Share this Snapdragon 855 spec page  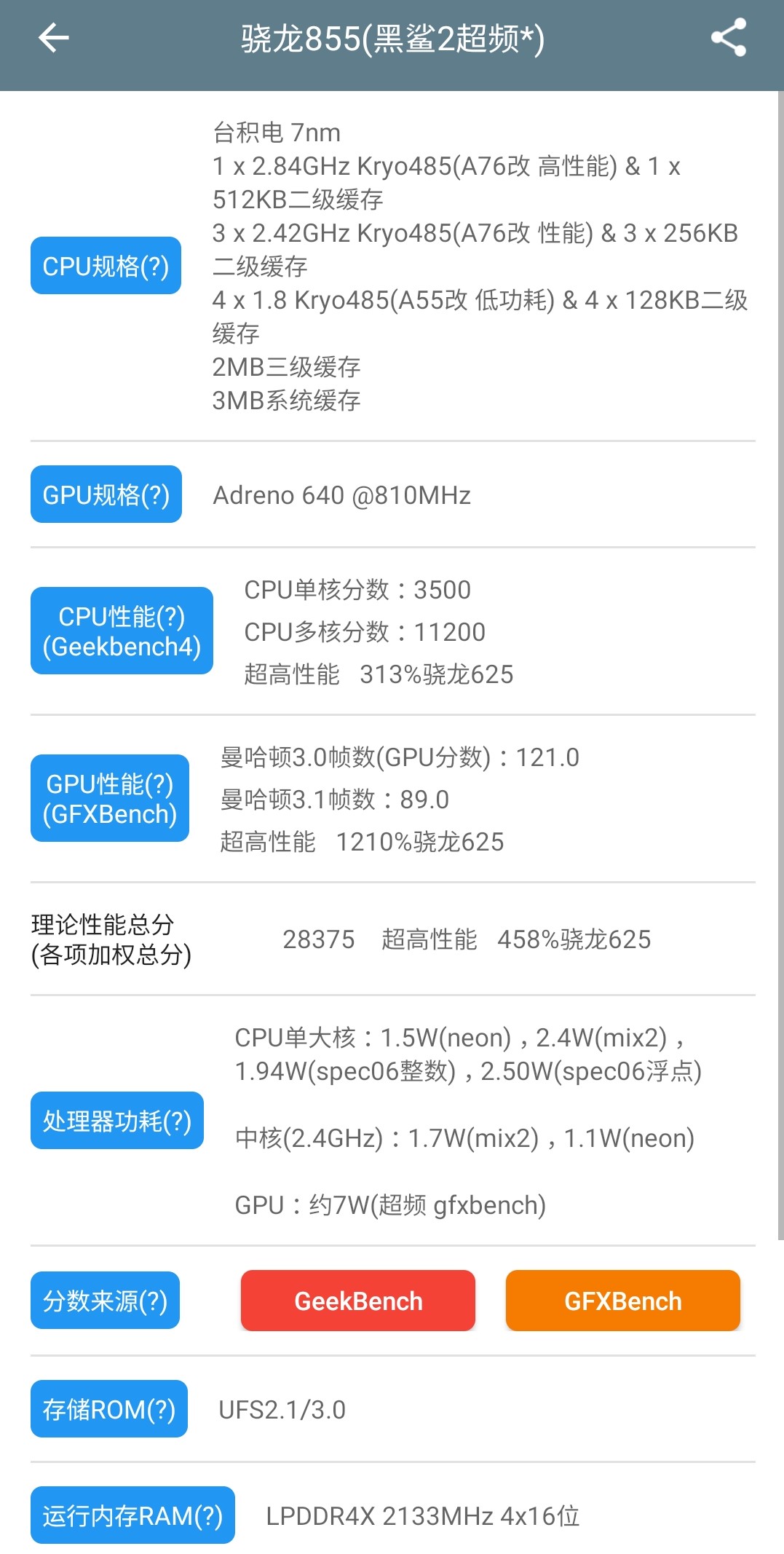pyautogui.click(x=729, y=38)
